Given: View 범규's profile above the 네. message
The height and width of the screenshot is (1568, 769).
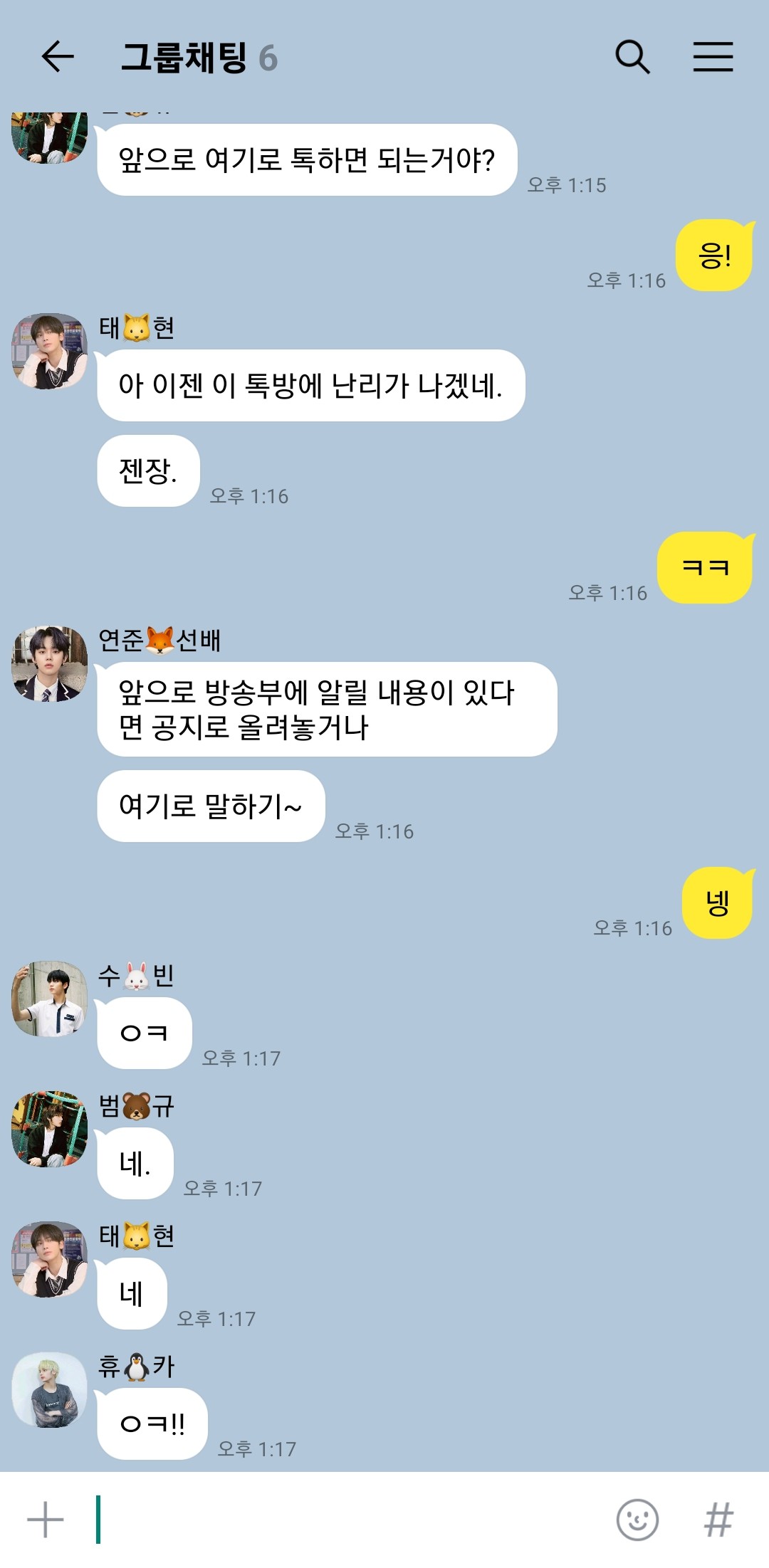Looking at the screenshot, I should (x=50, y=1129).
